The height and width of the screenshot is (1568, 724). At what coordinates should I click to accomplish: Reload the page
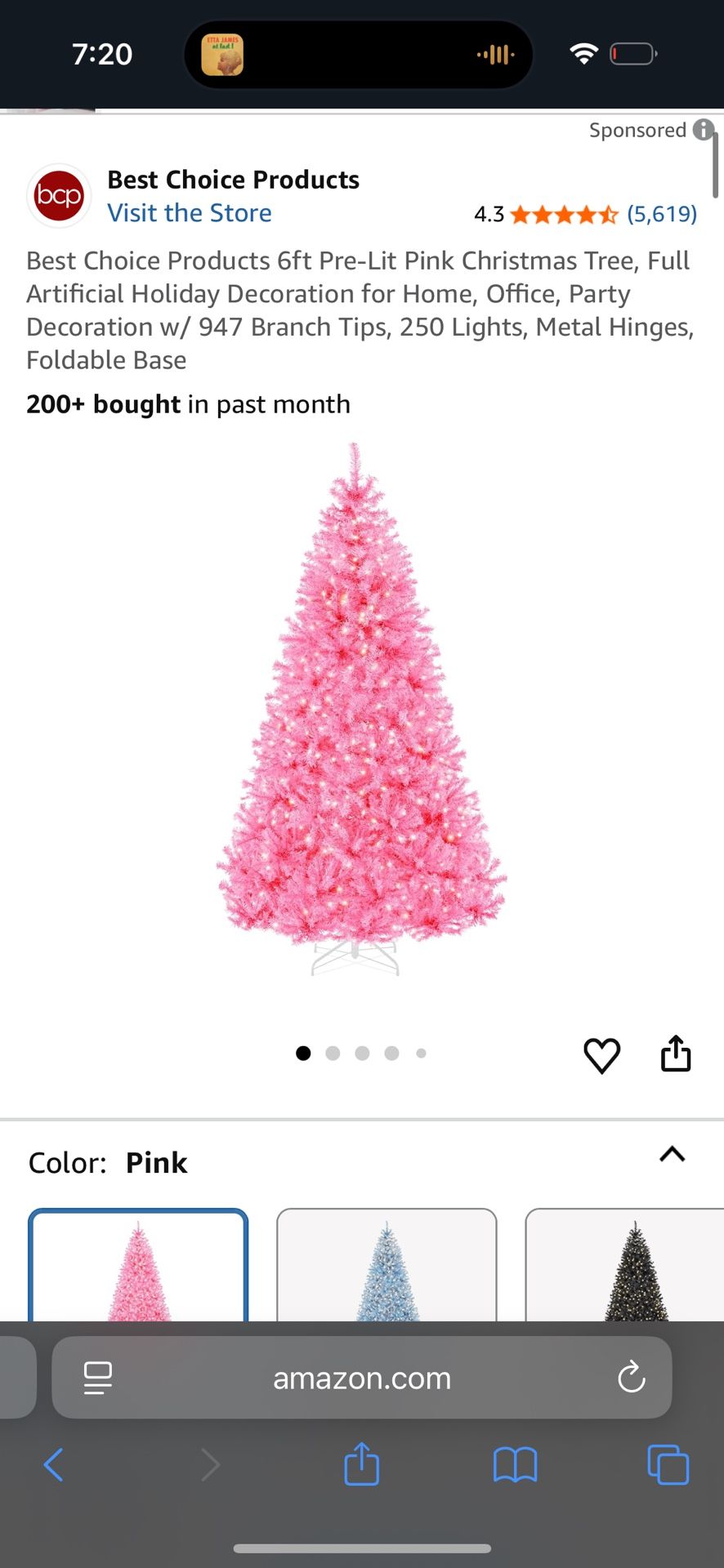point(631,1378)
